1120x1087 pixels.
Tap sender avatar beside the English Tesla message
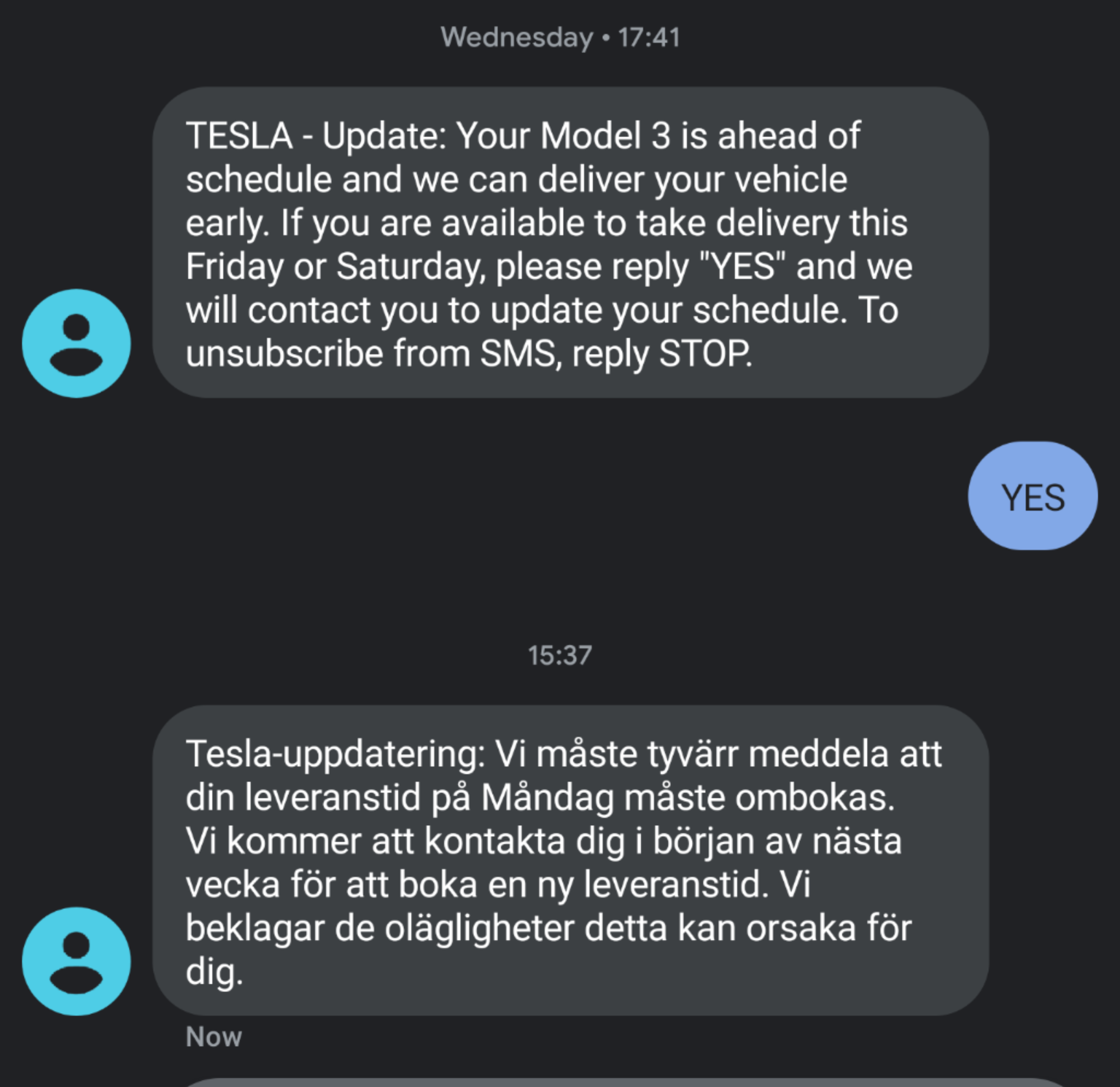[x=76, y=343]
